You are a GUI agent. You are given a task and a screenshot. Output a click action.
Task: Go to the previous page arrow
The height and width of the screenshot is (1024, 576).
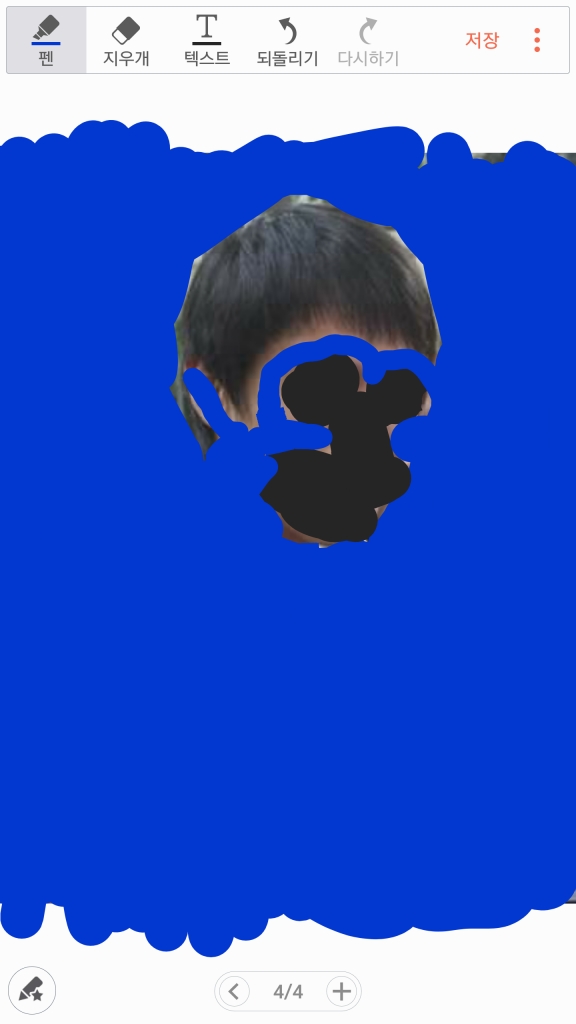pos(234,992)
